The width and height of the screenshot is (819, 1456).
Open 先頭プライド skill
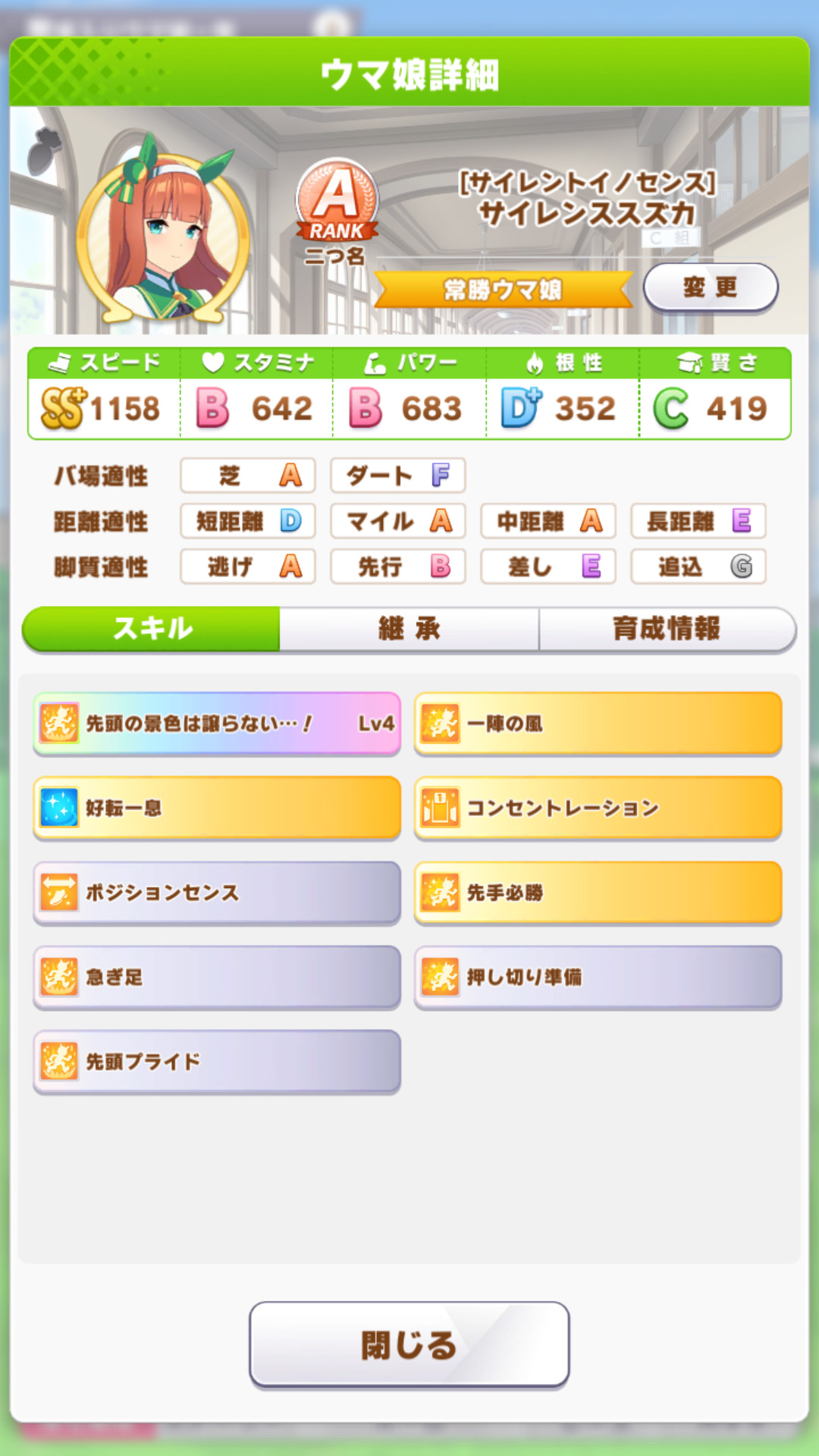(217, 1062)
